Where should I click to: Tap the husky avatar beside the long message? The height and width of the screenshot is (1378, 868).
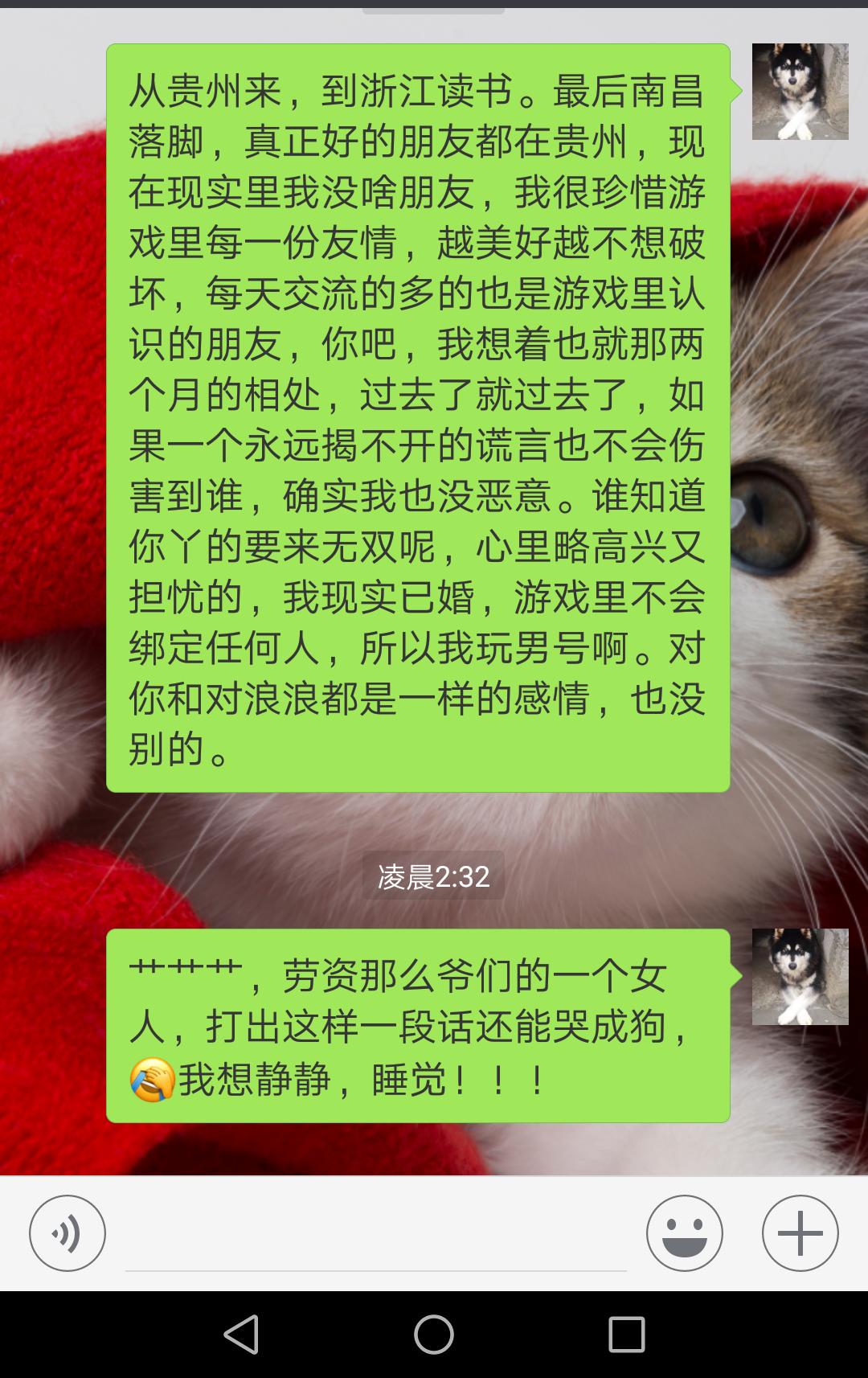tap(800, 92)
